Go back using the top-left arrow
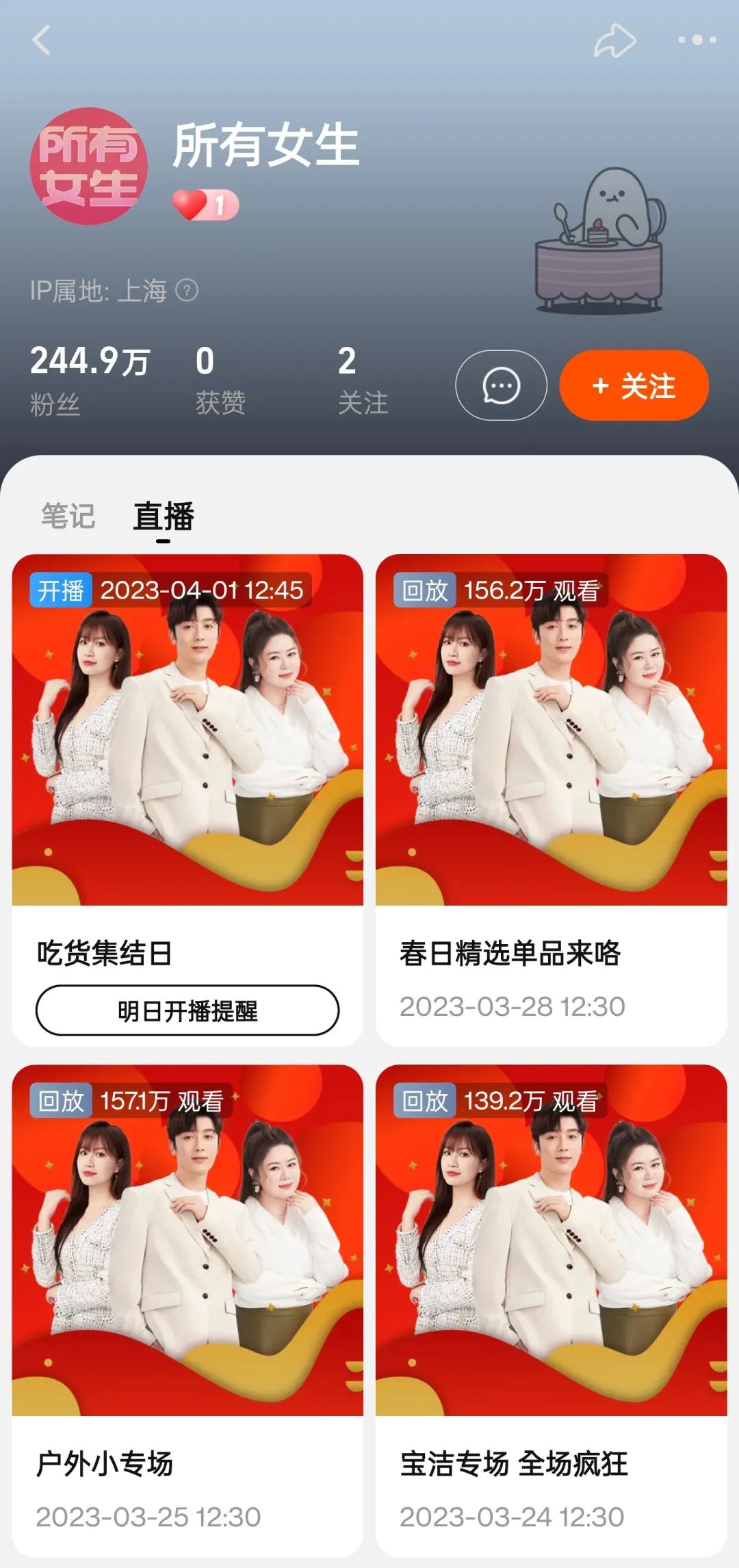 [x=42, y=40]
